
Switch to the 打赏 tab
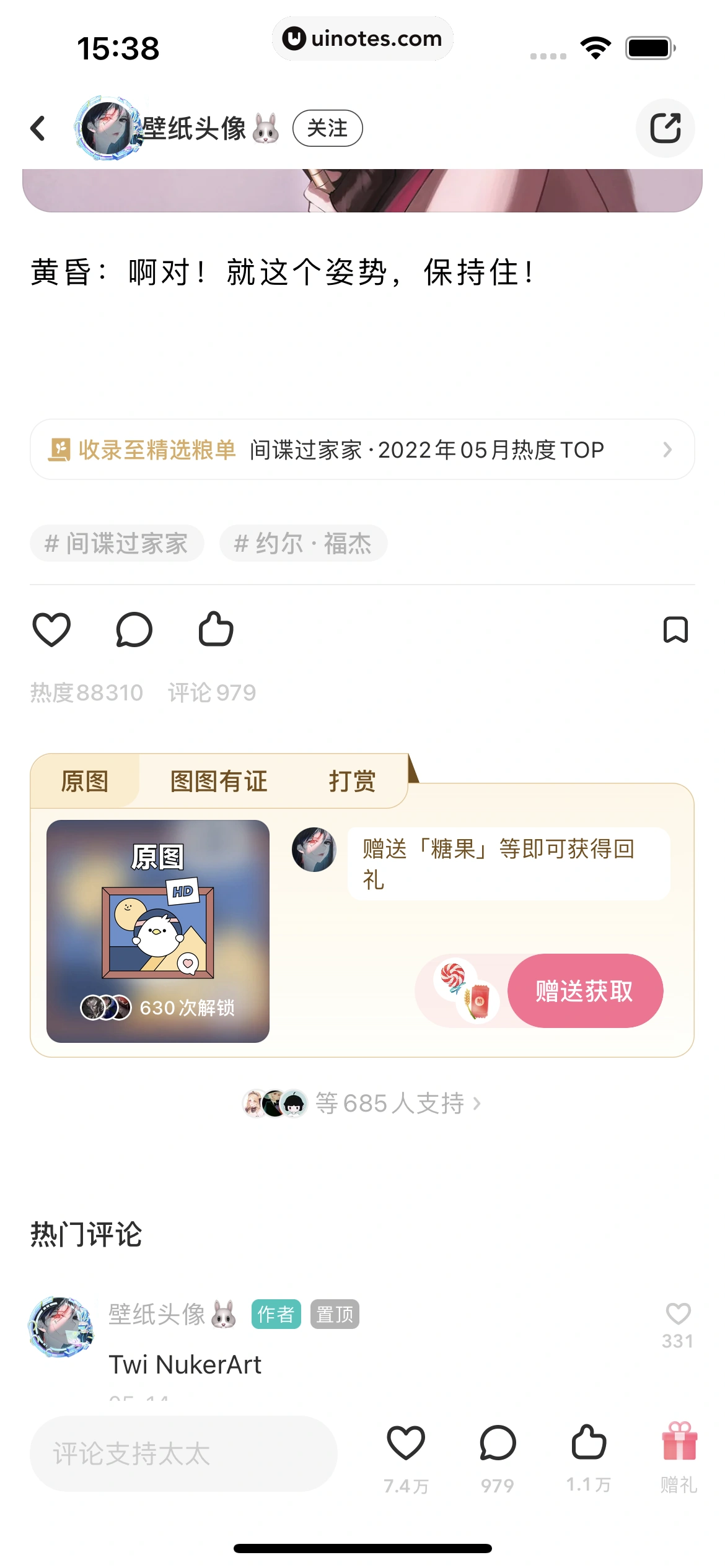(x=352, y=782)
